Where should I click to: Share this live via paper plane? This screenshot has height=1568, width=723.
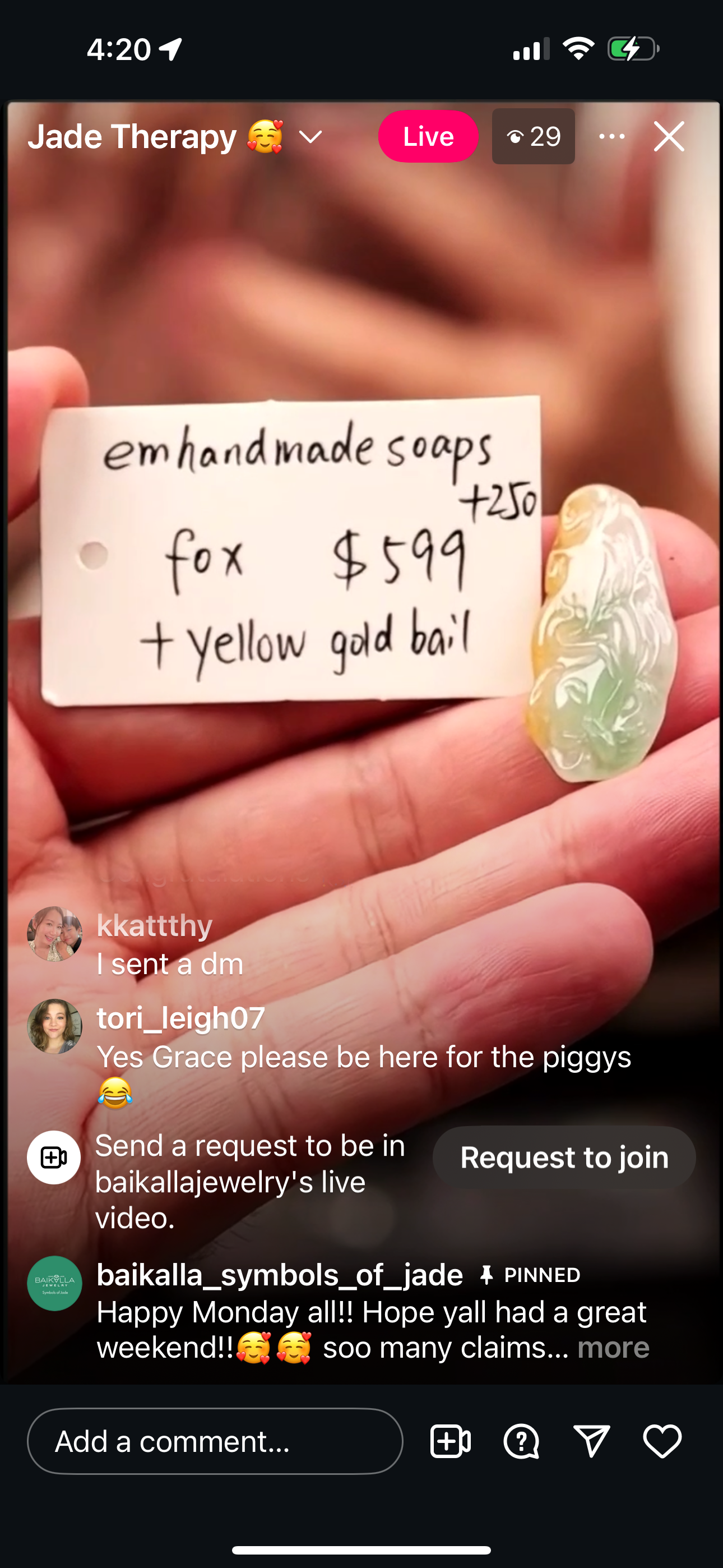pos(591,1441)
